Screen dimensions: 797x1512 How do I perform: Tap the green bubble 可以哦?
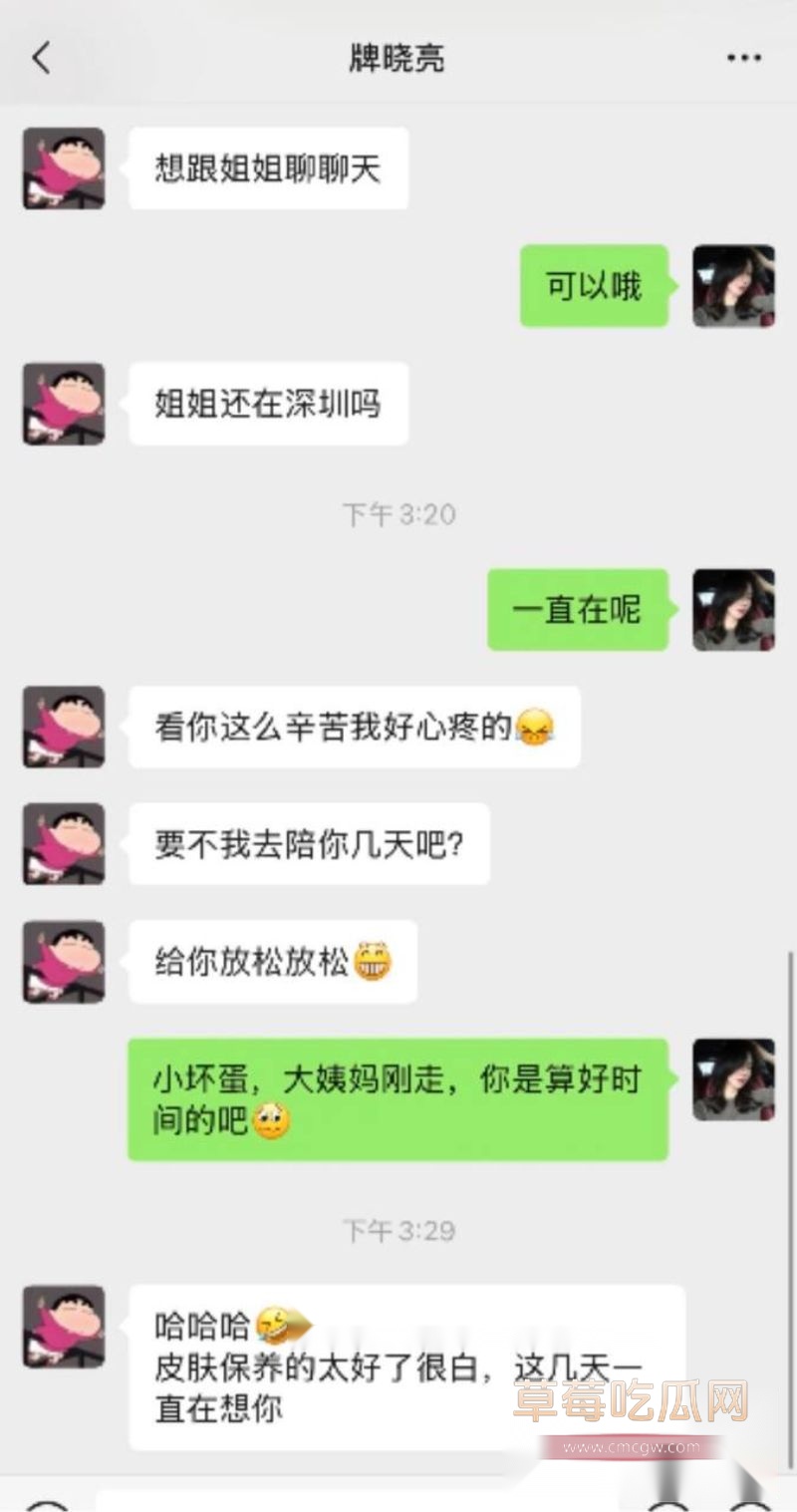(x=594, y=287)
